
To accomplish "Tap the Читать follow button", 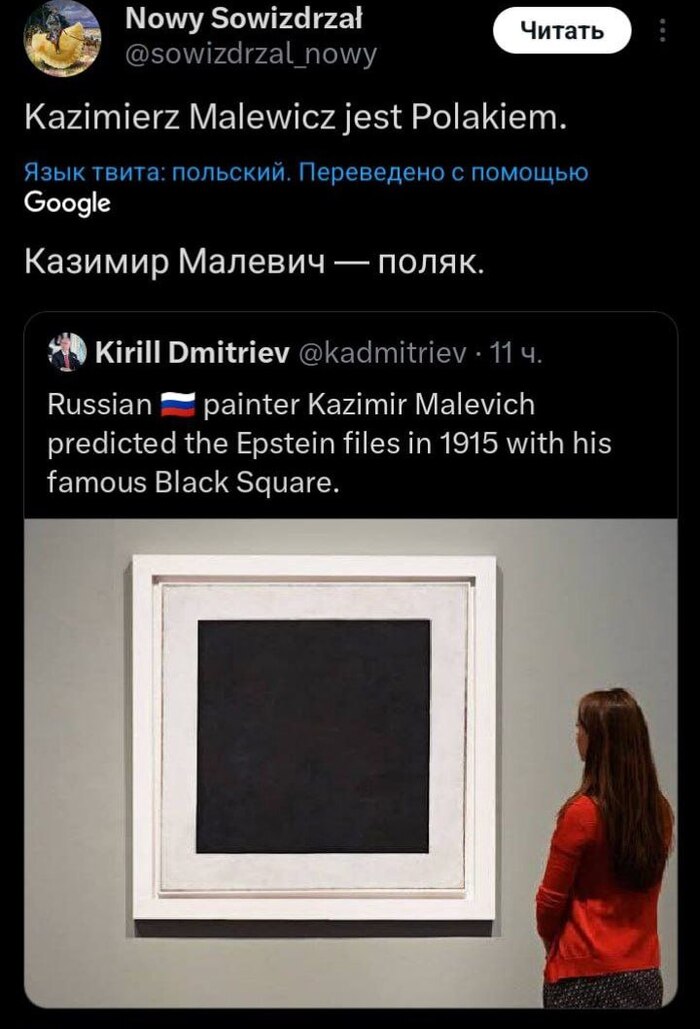I will (x=563, y=31).
